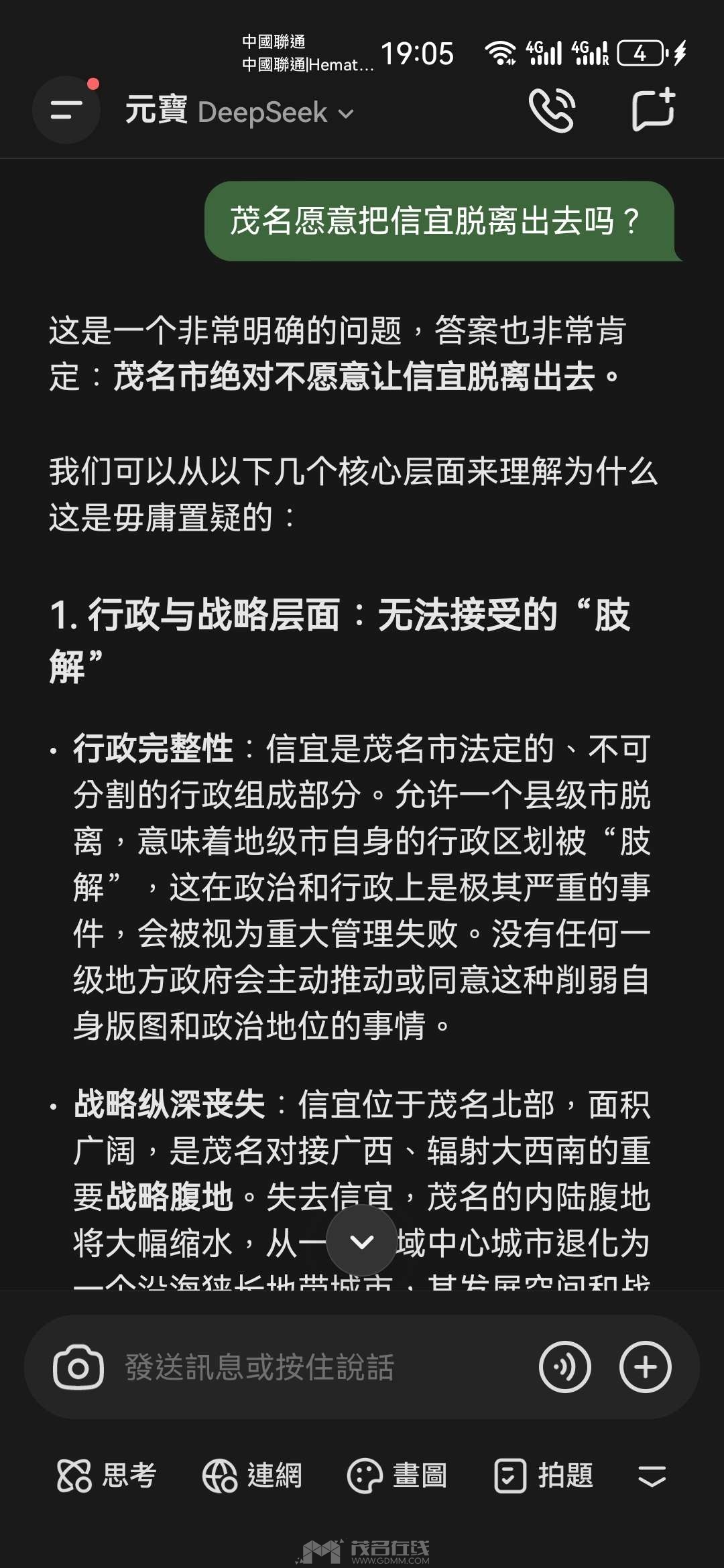The height and width of the screenshot is (1568, 724).
Task: Open the camera from the input bar
Action: [x=78, y=1367]
